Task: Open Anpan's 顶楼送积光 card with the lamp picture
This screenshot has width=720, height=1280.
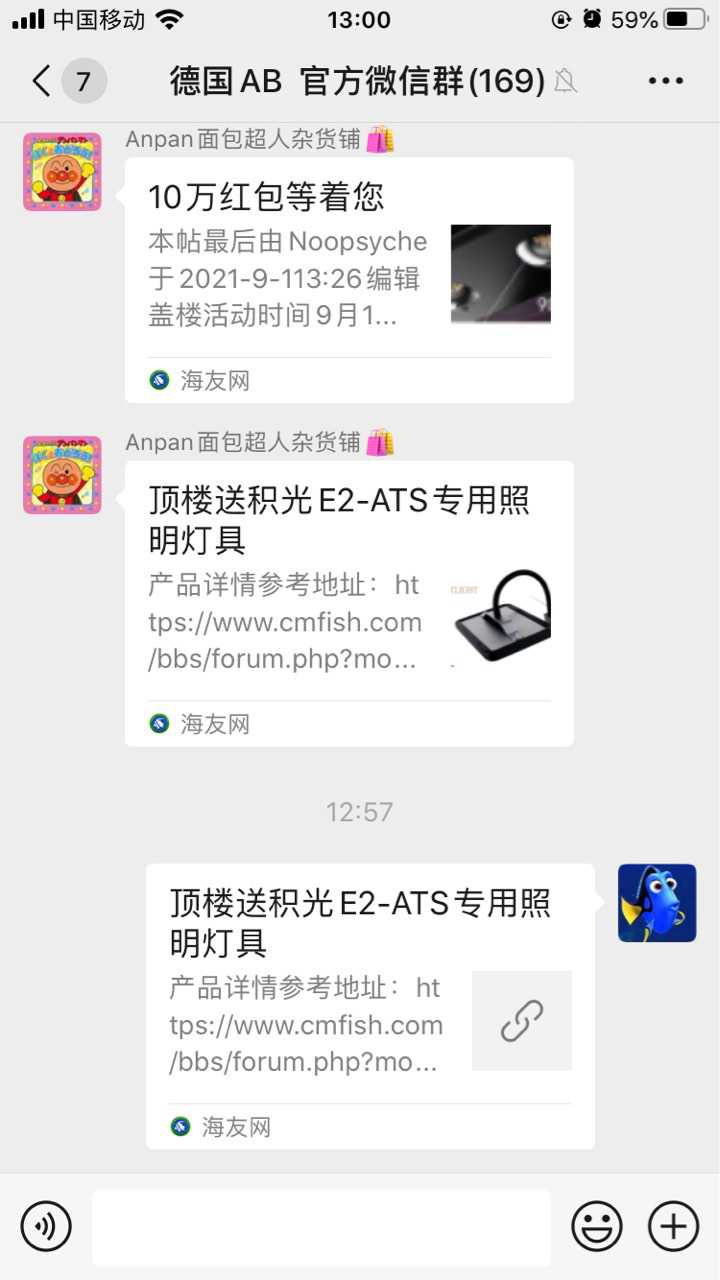Action: 349,603
